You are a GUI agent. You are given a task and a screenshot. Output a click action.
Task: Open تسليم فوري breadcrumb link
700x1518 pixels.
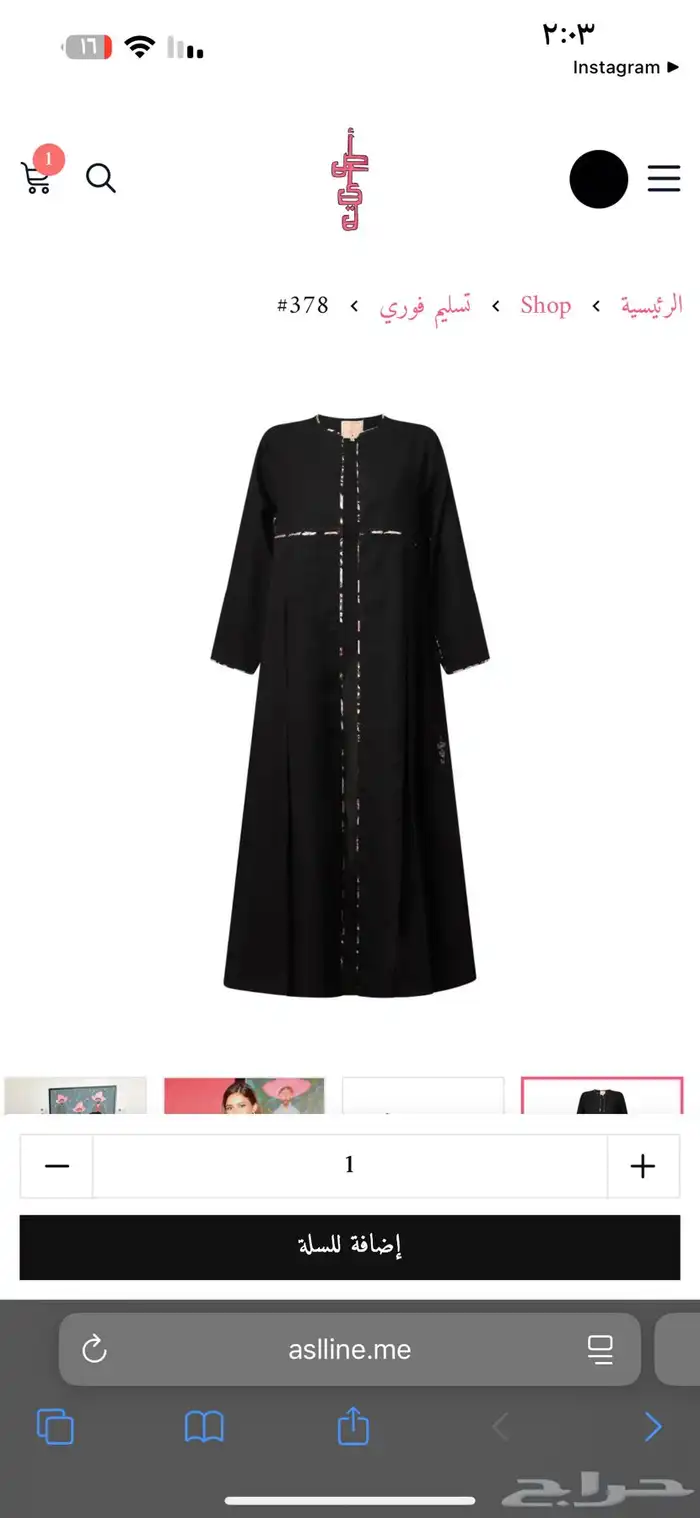pyautogui.click(x=425, y=305)
